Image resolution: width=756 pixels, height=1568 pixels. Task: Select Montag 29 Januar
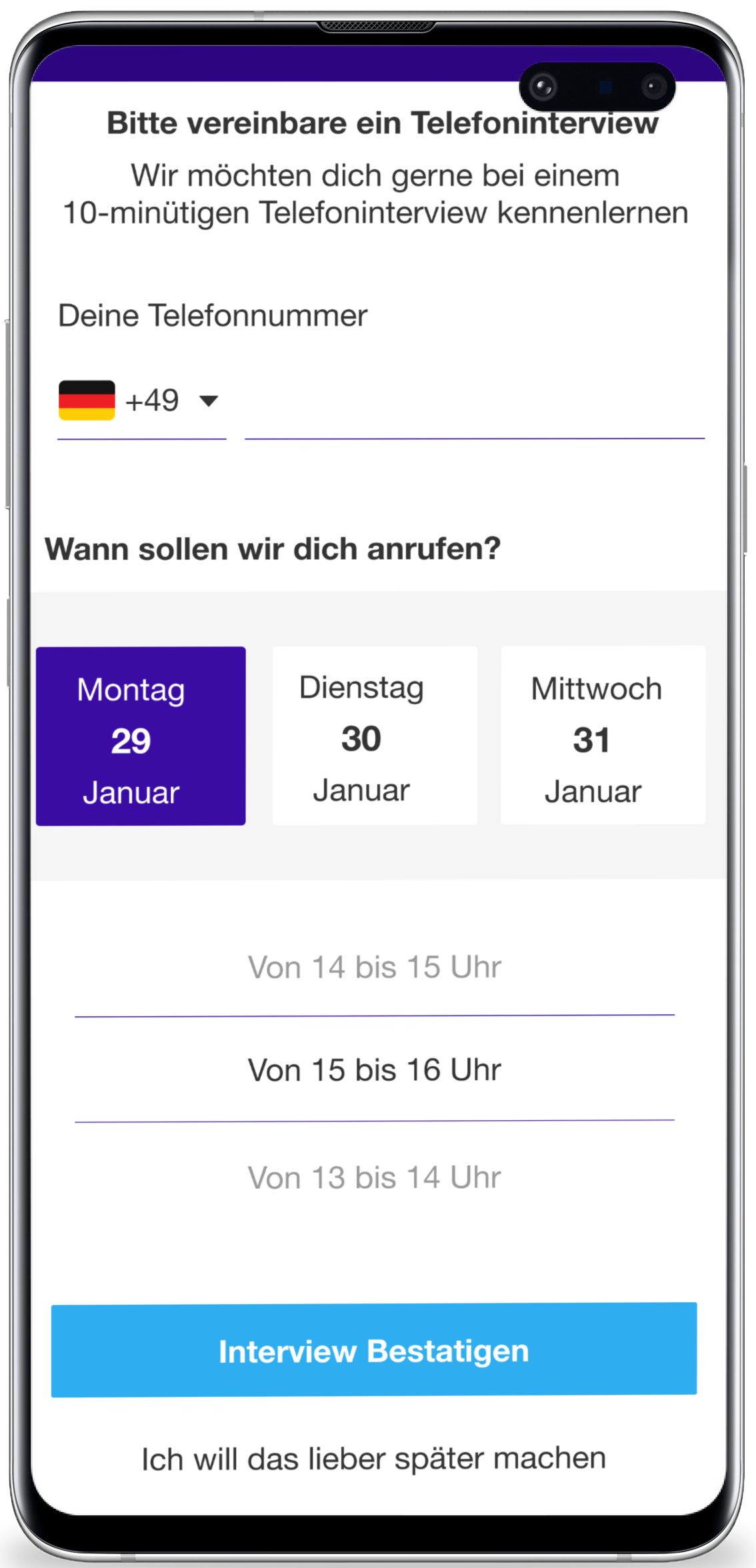click(141, 736)
